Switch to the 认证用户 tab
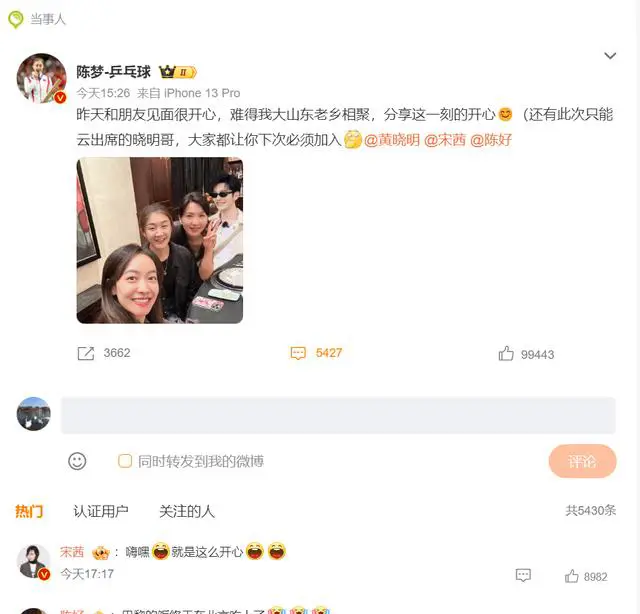 click(x=101, y=511)
